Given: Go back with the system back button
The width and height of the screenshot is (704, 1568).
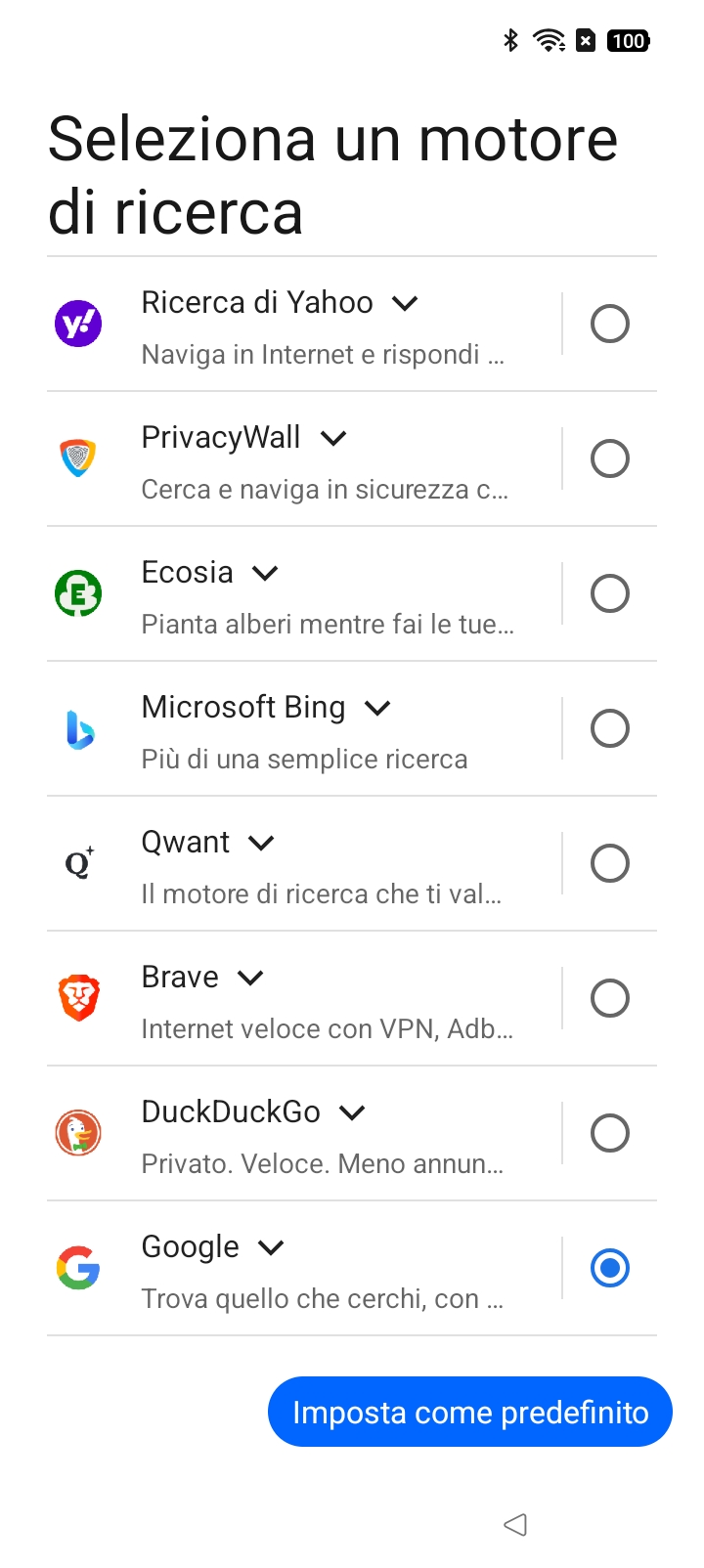Looking at the screenshot, I should (x=515, y=1524).
